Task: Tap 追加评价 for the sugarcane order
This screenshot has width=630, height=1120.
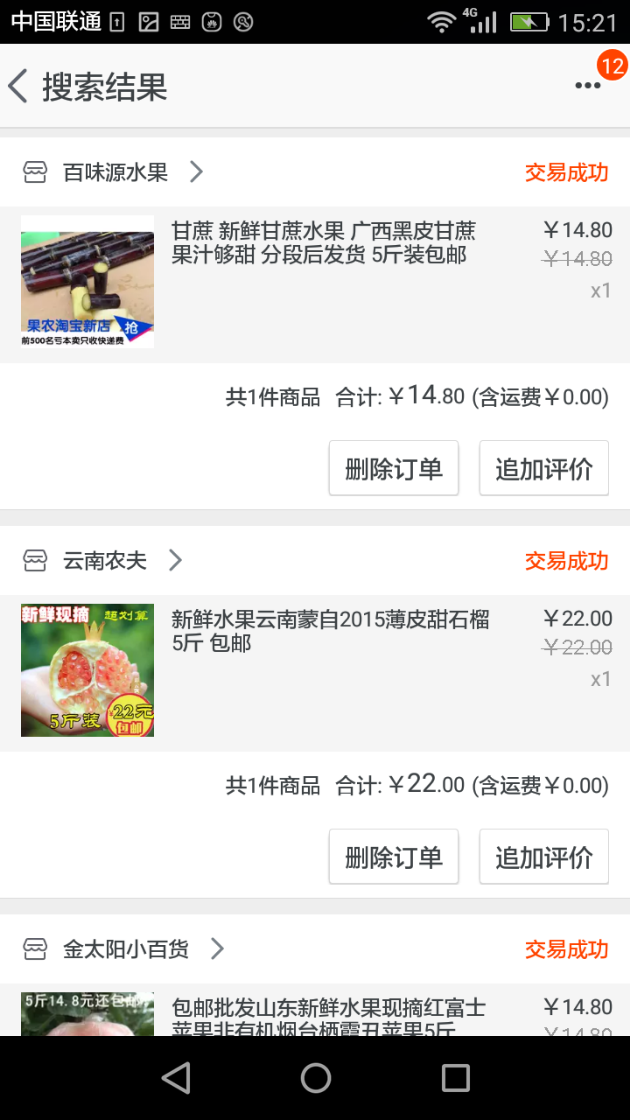Action: [x=543, y=468]
